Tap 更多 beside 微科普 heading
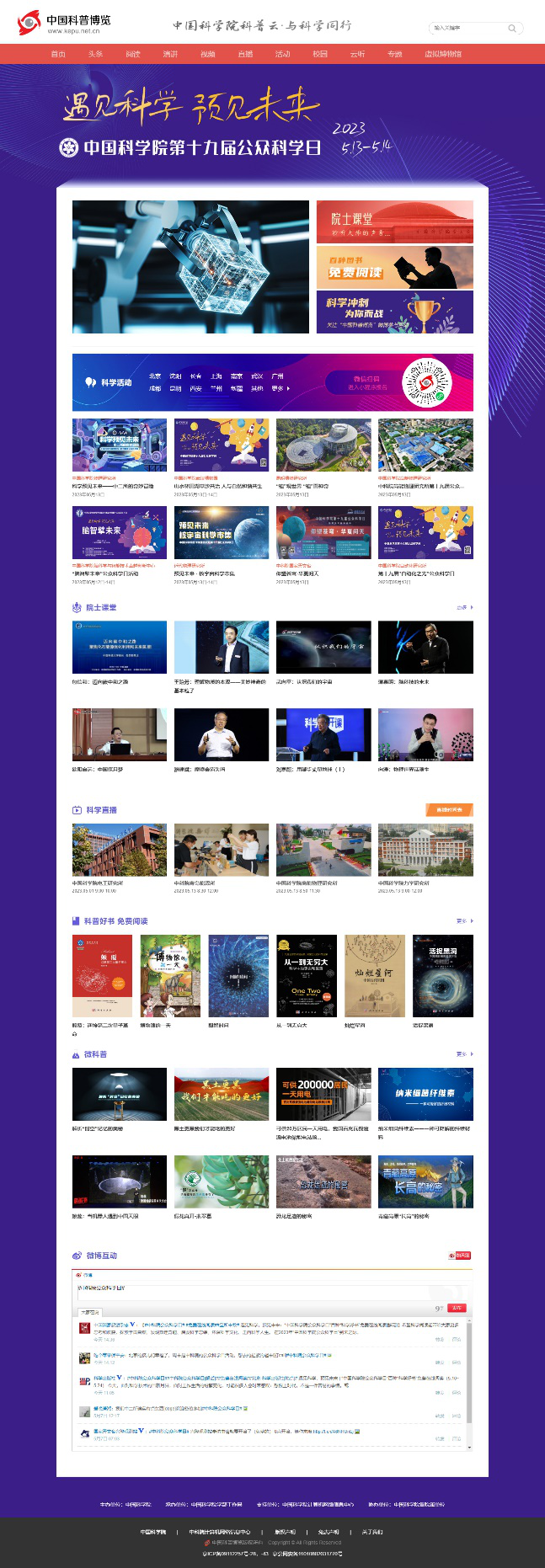This screenshot has width=545, height=1568. 464,1053
